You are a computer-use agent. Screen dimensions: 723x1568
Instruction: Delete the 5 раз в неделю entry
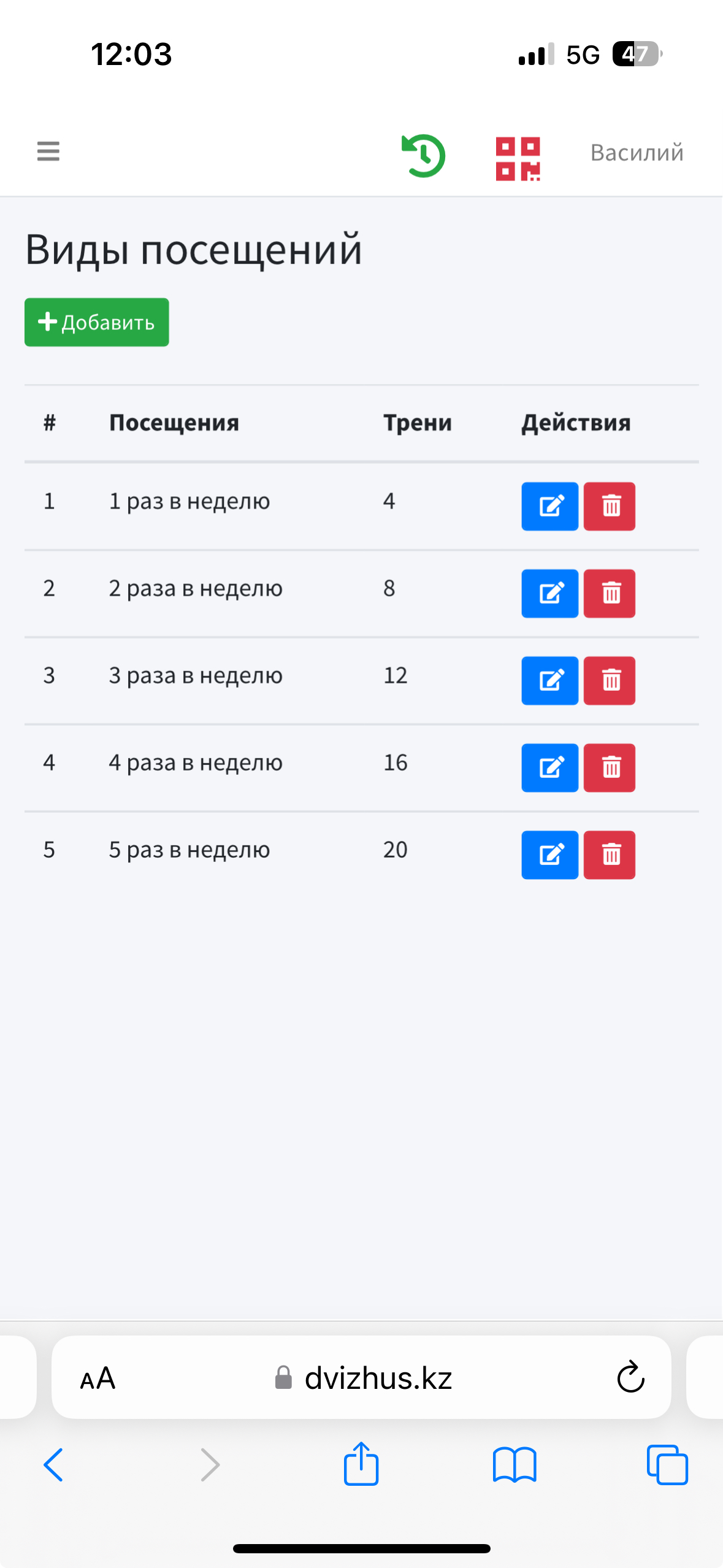[610, 855]
